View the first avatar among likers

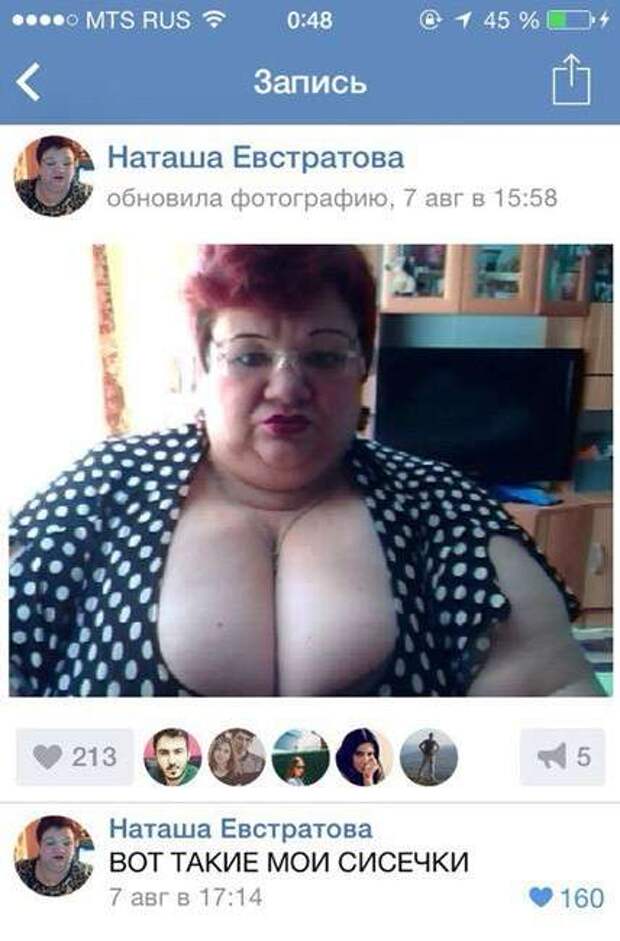(172, 757)
